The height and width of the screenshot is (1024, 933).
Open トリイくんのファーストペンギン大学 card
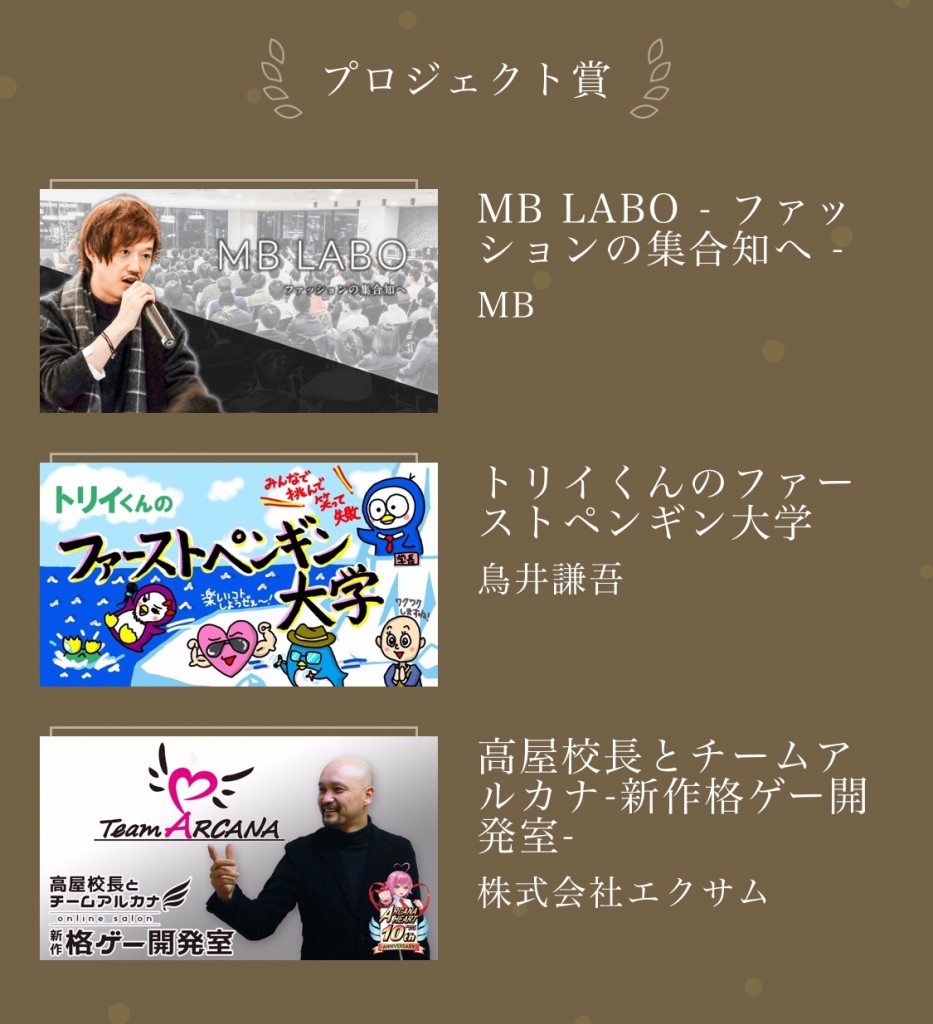click(x=238, y=574)
